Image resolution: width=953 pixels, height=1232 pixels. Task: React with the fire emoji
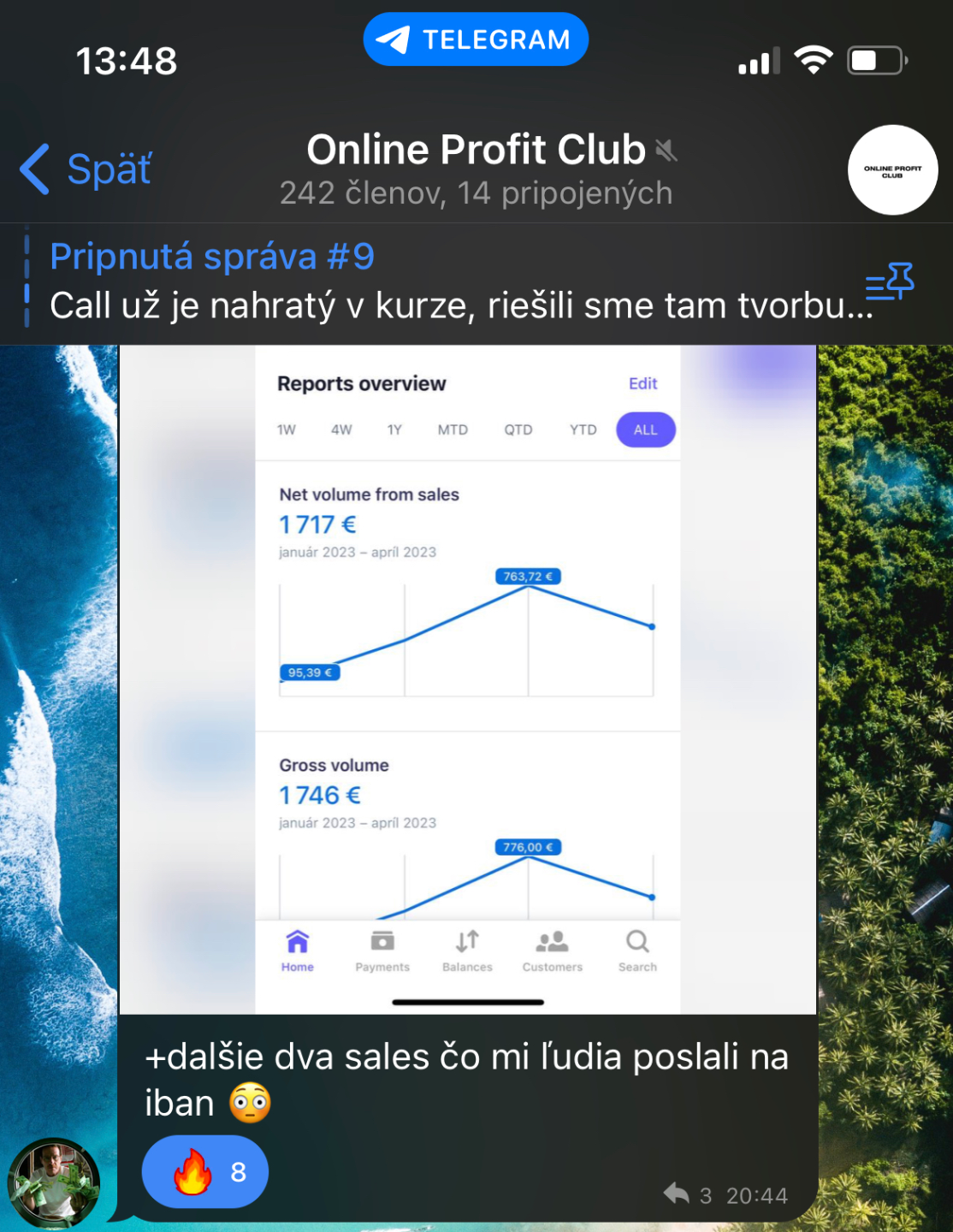205,1171
